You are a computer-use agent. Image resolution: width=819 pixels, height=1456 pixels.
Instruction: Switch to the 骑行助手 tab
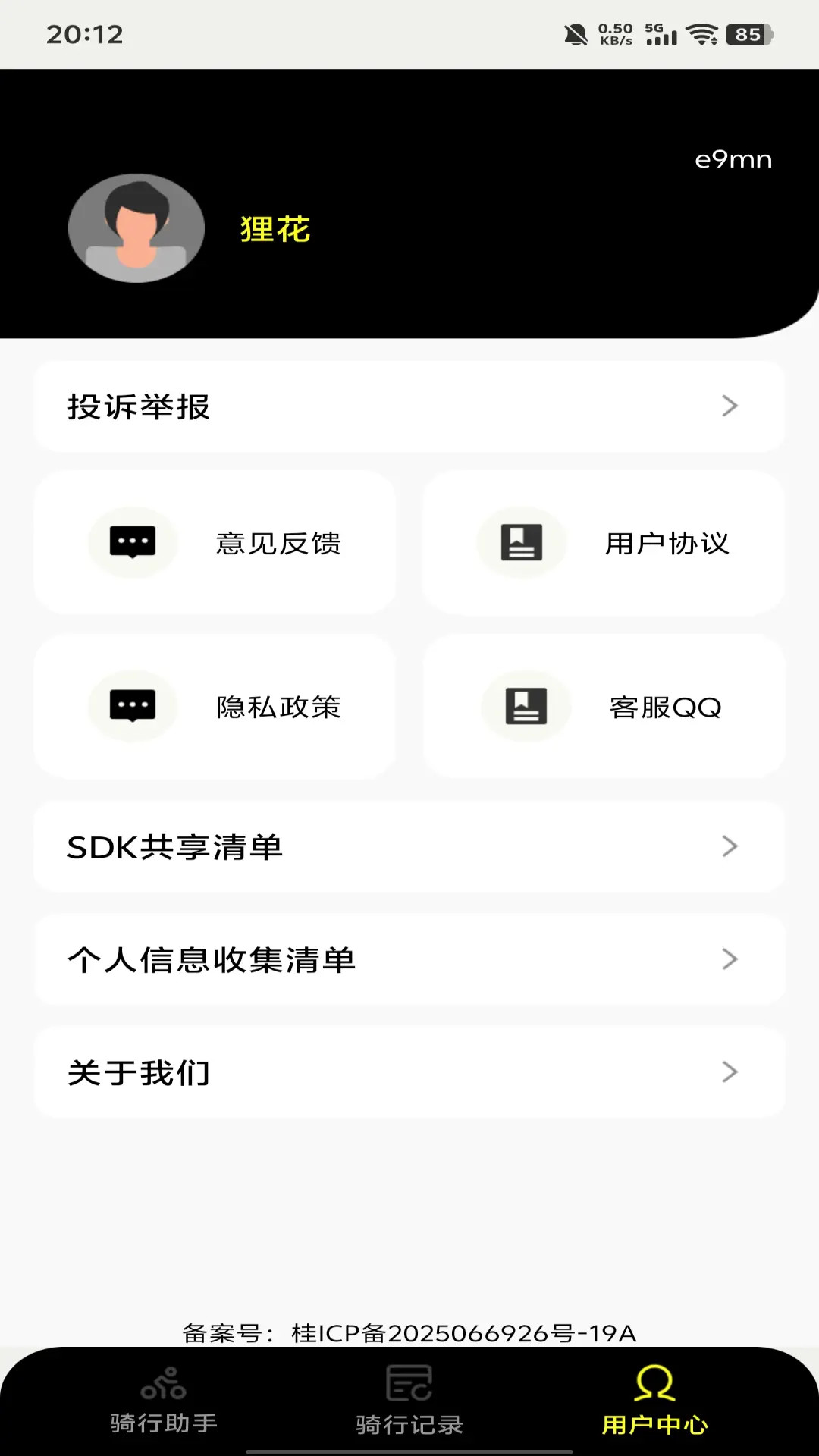(163, 1424)
